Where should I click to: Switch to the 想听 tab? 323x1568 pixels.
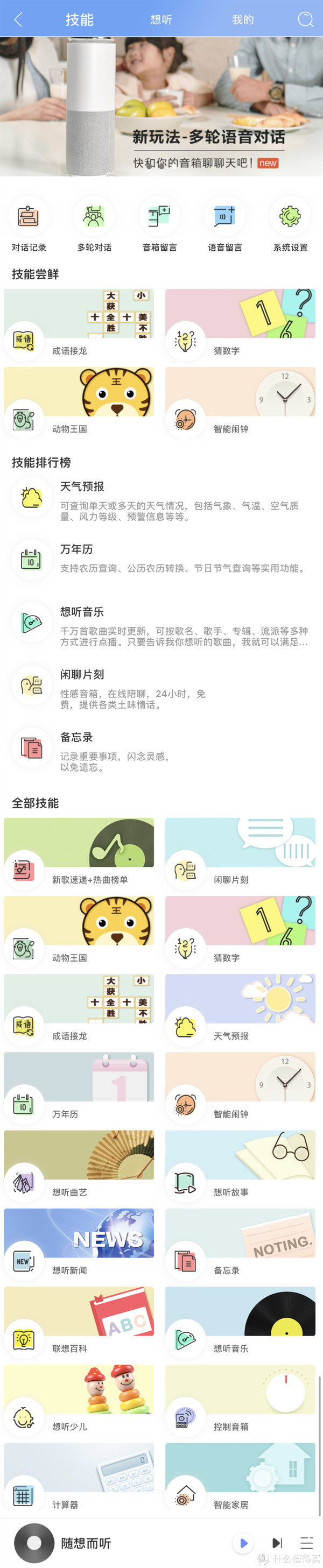click(161, 20)
